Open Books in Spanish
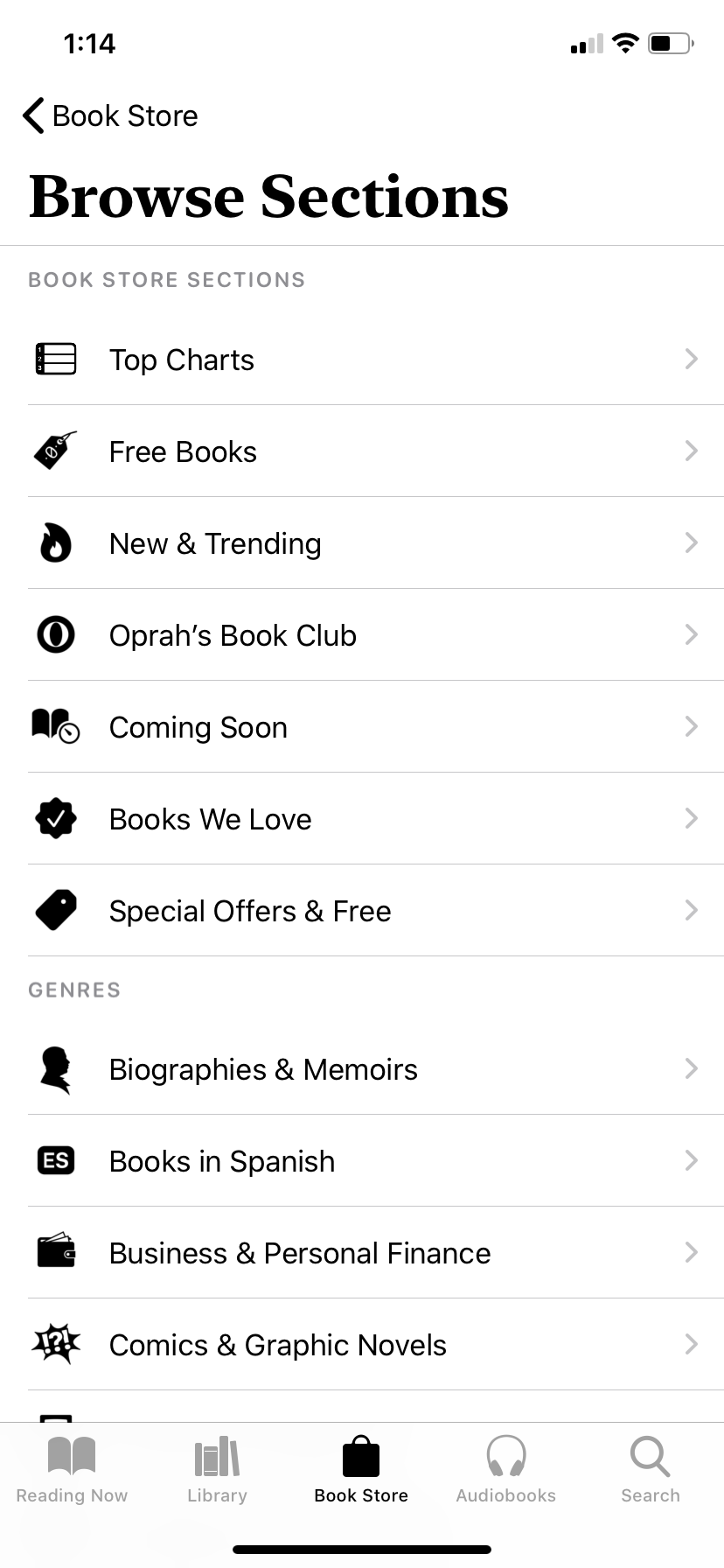This screenshot has width=724, height=1568. click(x=362, y=1161)
